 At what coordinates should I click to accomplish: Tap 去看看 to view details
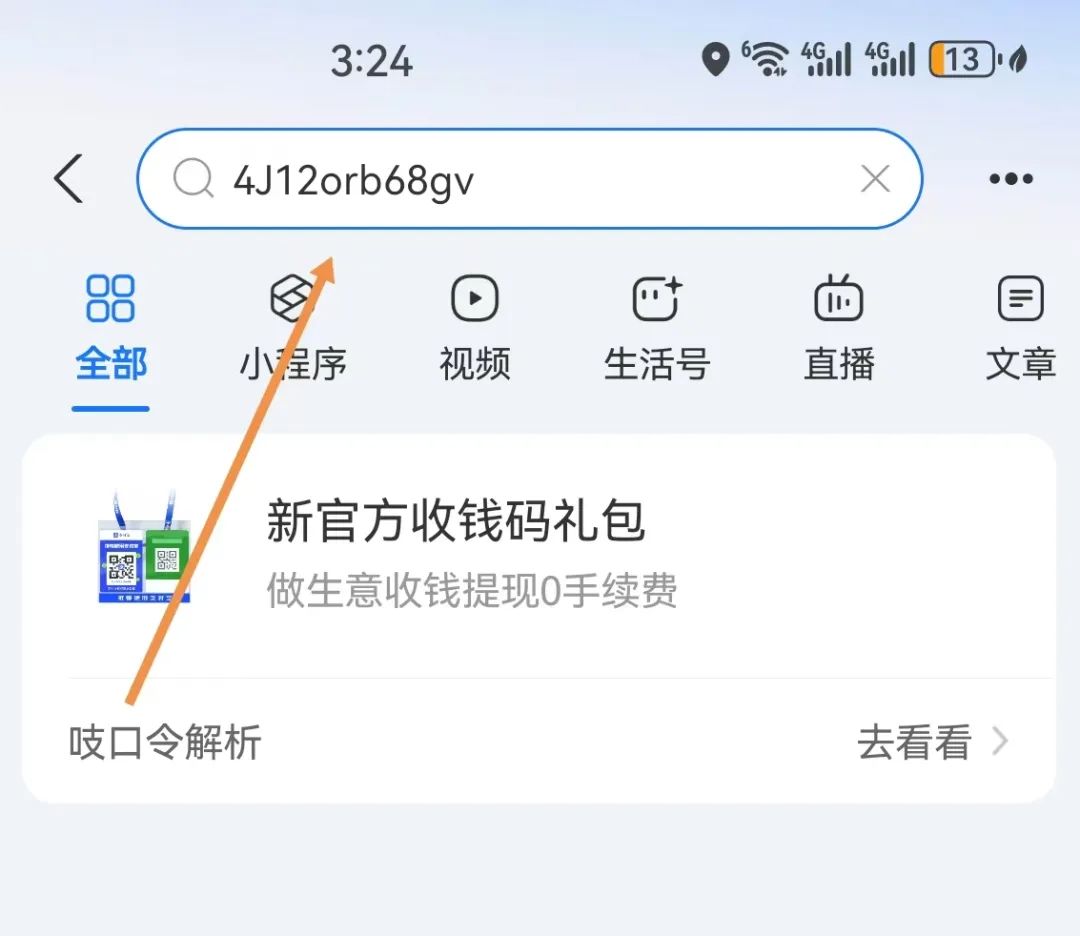(930, 743)
